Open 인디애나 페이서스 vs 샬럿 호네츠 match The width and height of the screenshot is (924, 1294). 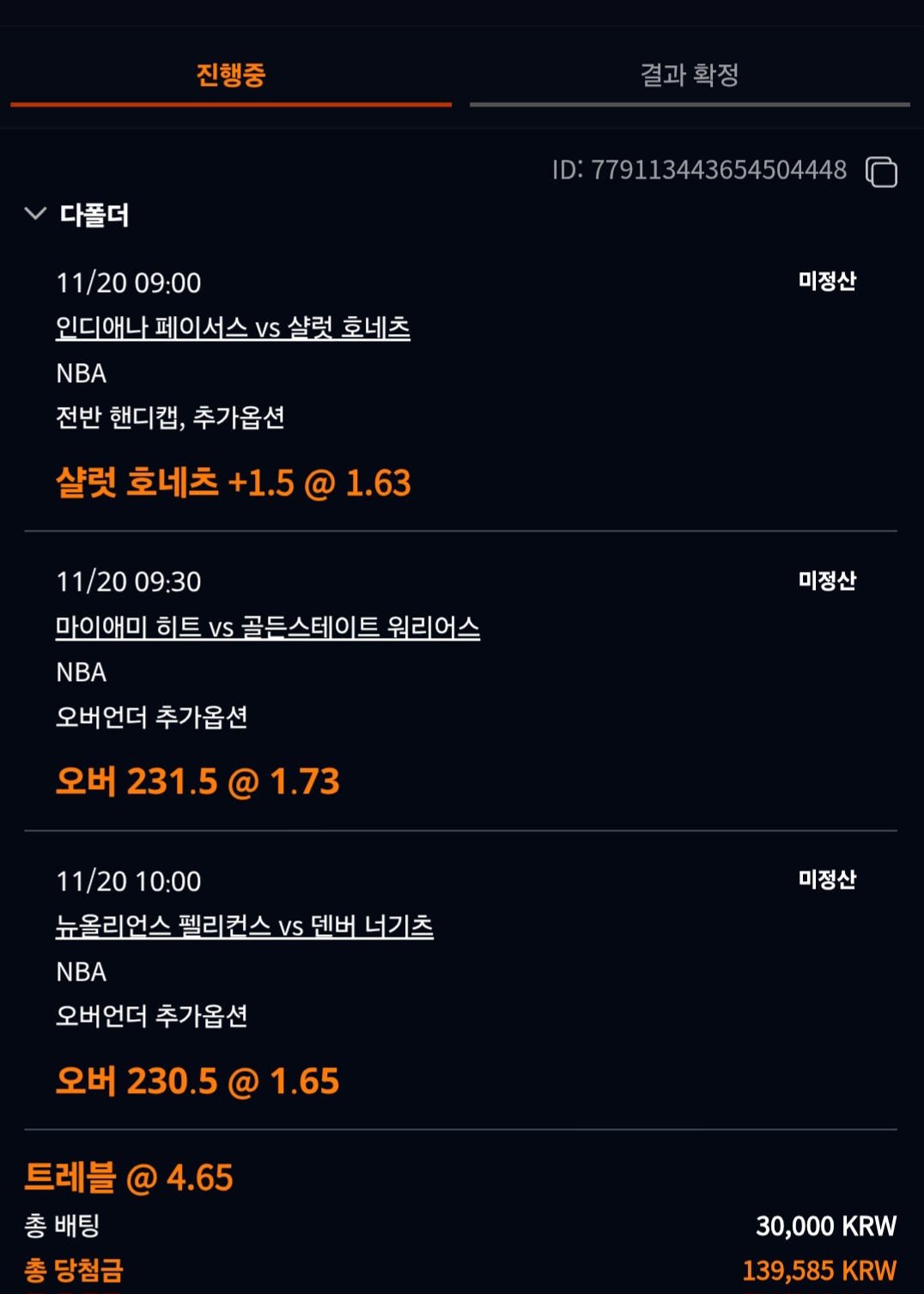(233, 327)
